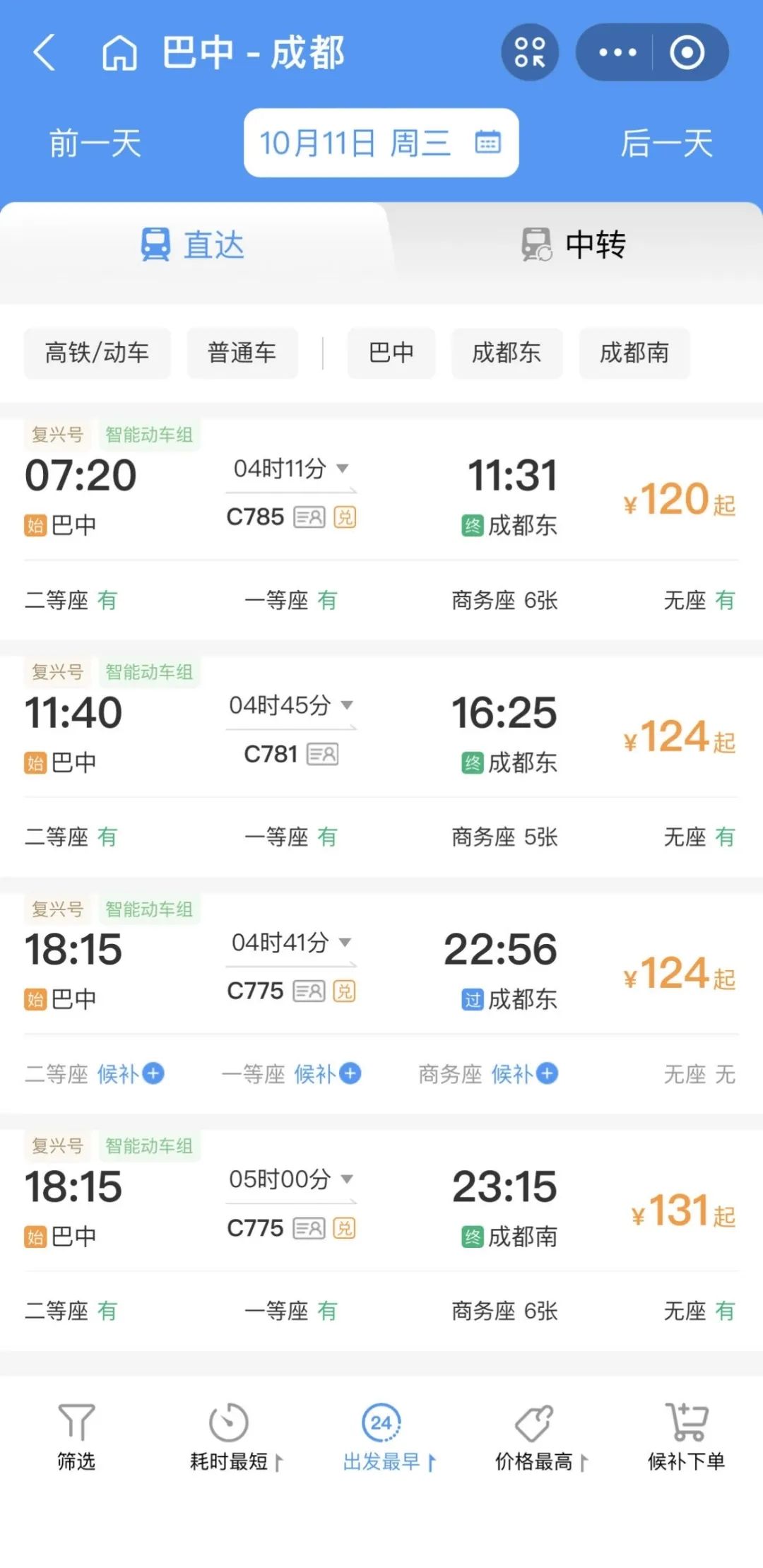Open the home icon
Screen dimensions: 763x1568
click(119, 53)
